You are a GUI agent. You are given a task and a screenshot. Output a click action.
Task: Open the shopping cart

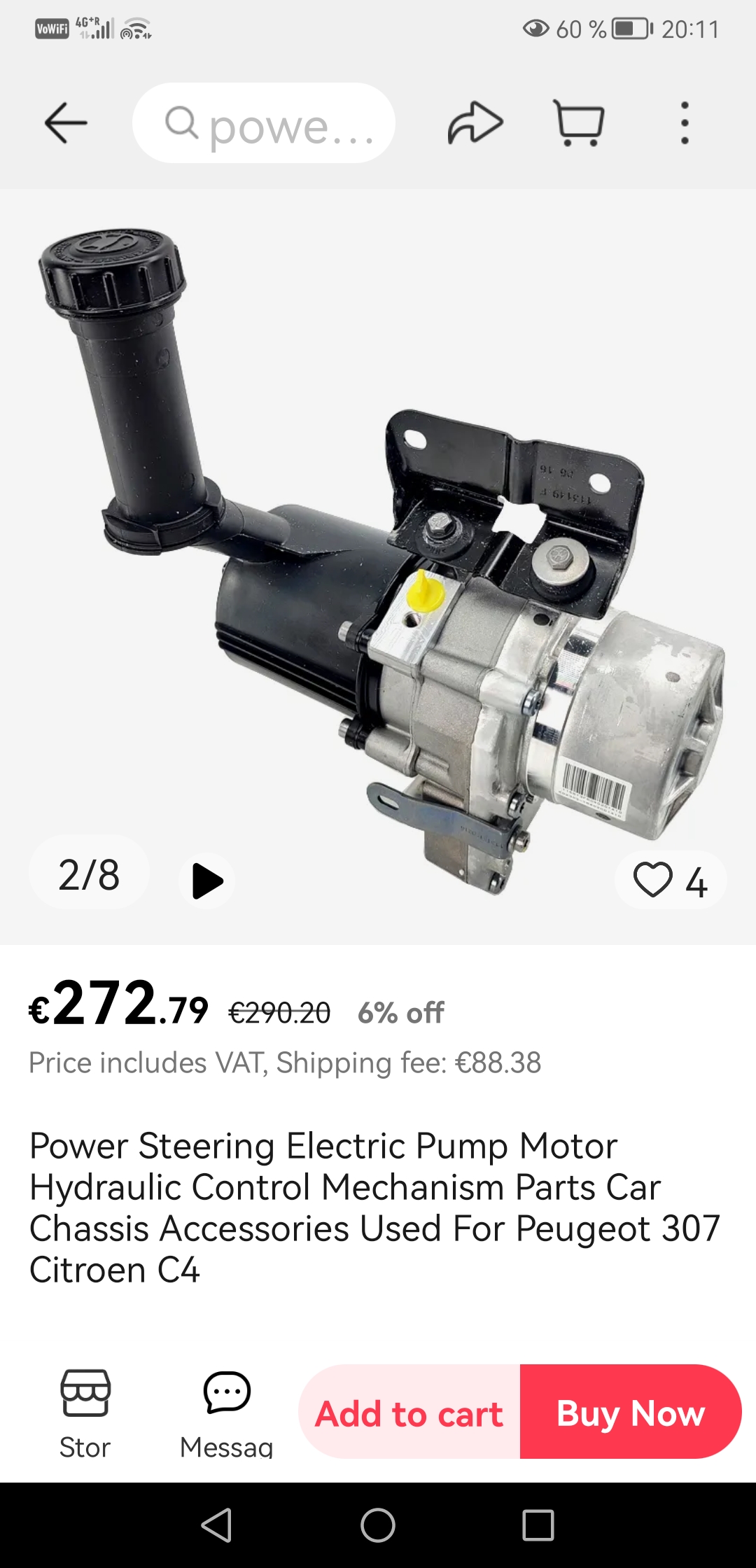[579, 123]
